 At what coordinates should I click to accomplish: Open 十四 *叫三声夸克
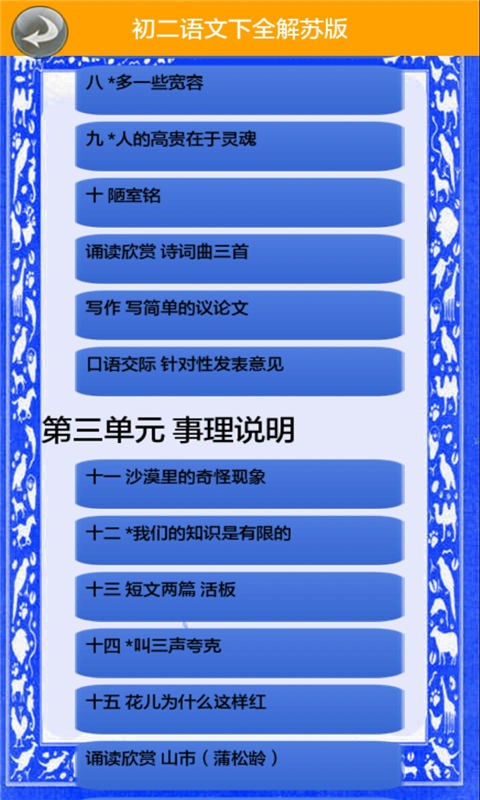(239, 653)
